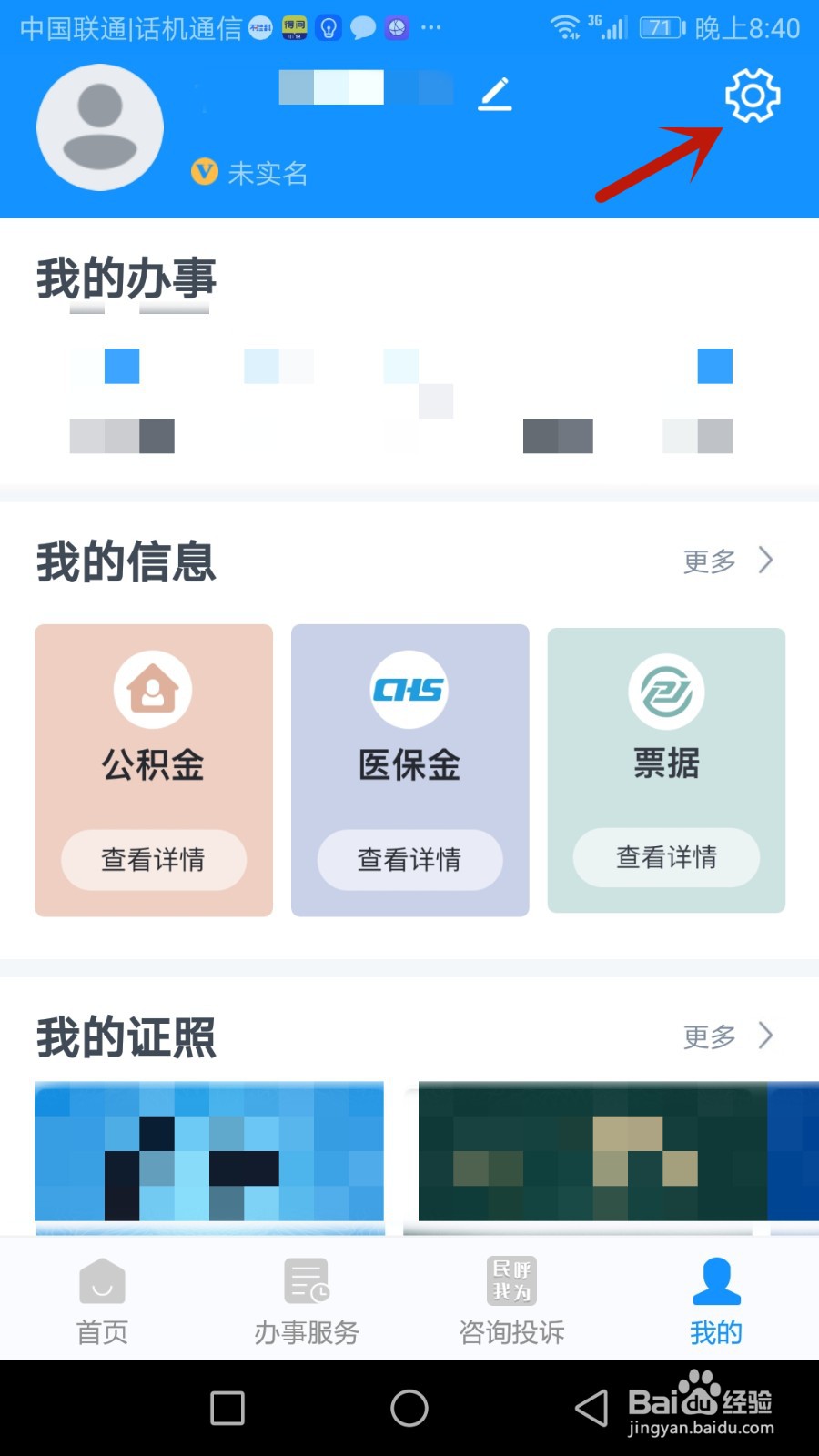Open the settings gear icon
This screenshot has width=819, height=1456.
pos(751,96)
